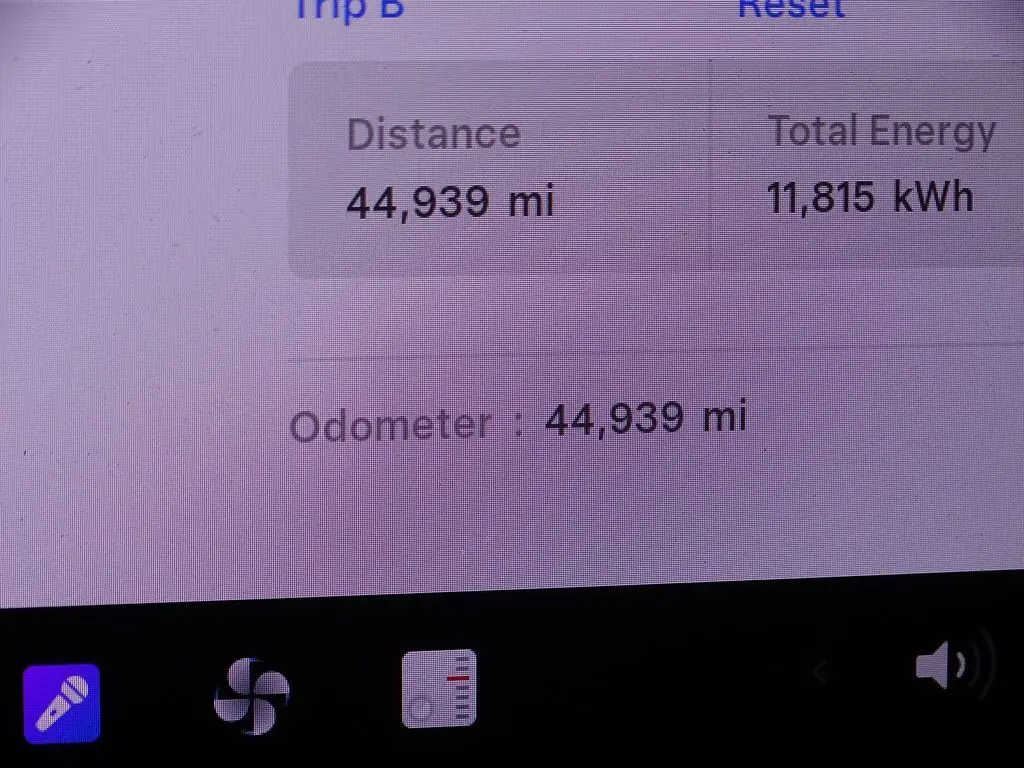Viewport: 1024px width, 768px height.
Task: Open the radio app
Action: [x=439, y=688]
